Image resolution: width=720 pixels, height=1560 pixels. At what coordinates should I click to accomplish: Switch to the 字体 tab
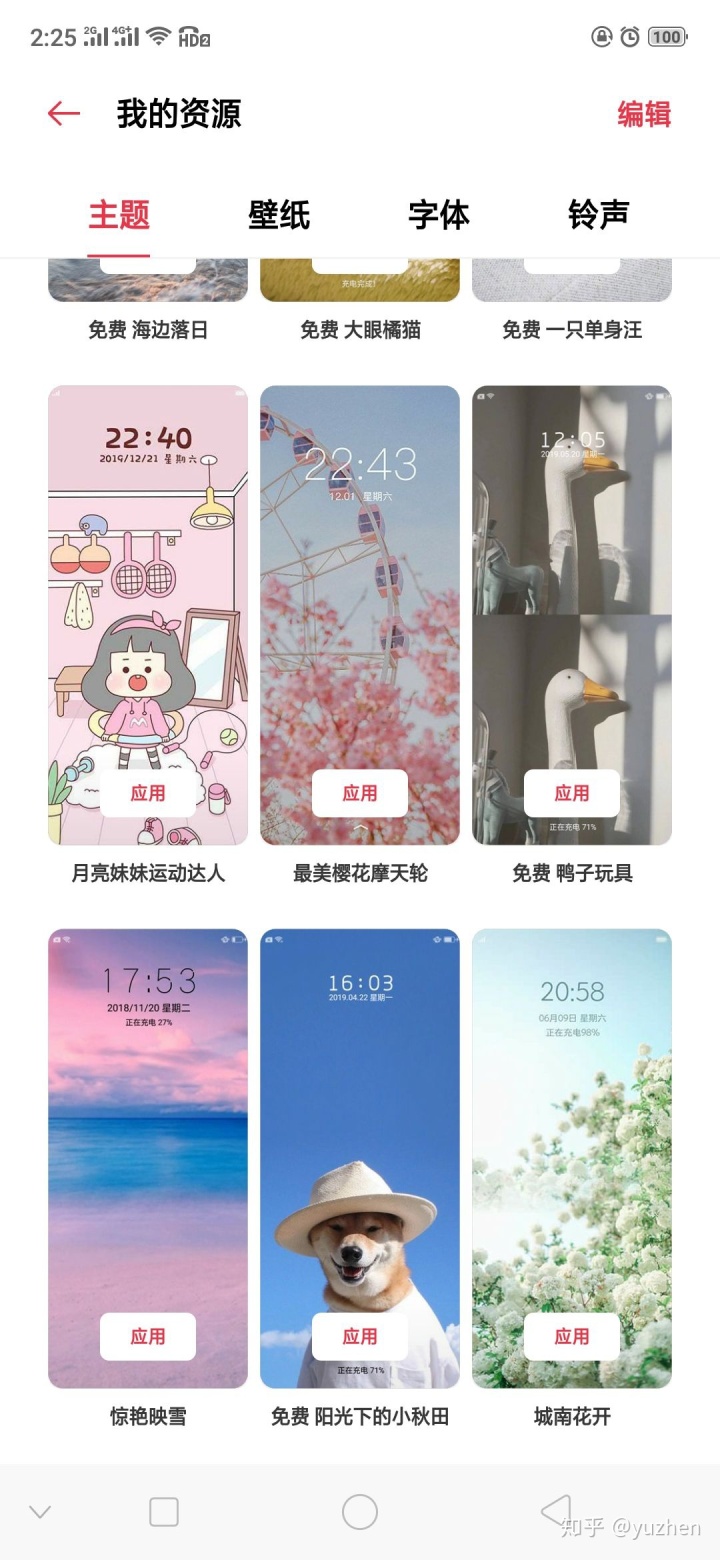coord(438,215)
